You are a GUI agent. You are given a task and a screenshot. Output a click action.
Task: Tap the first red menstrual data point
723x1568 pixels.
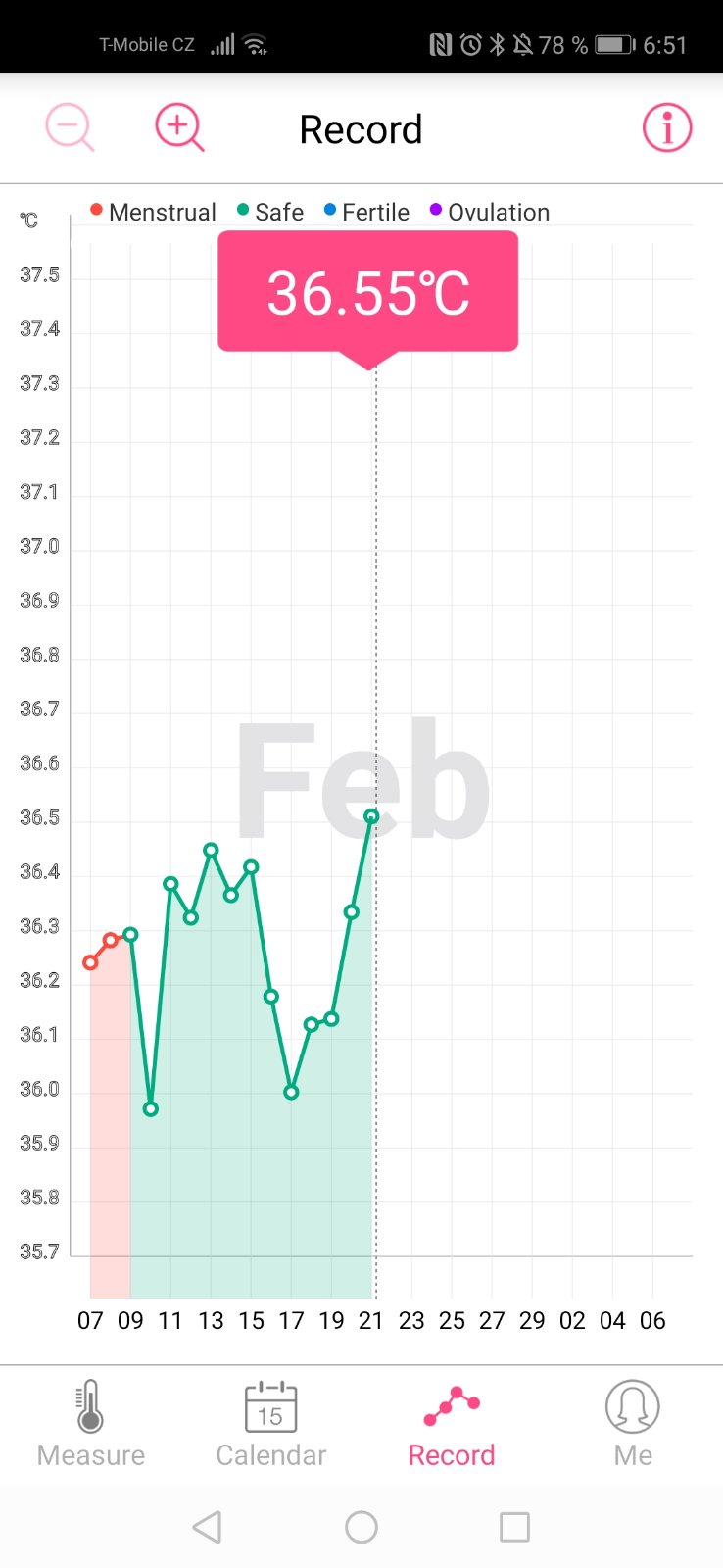(x=90, y=962)
